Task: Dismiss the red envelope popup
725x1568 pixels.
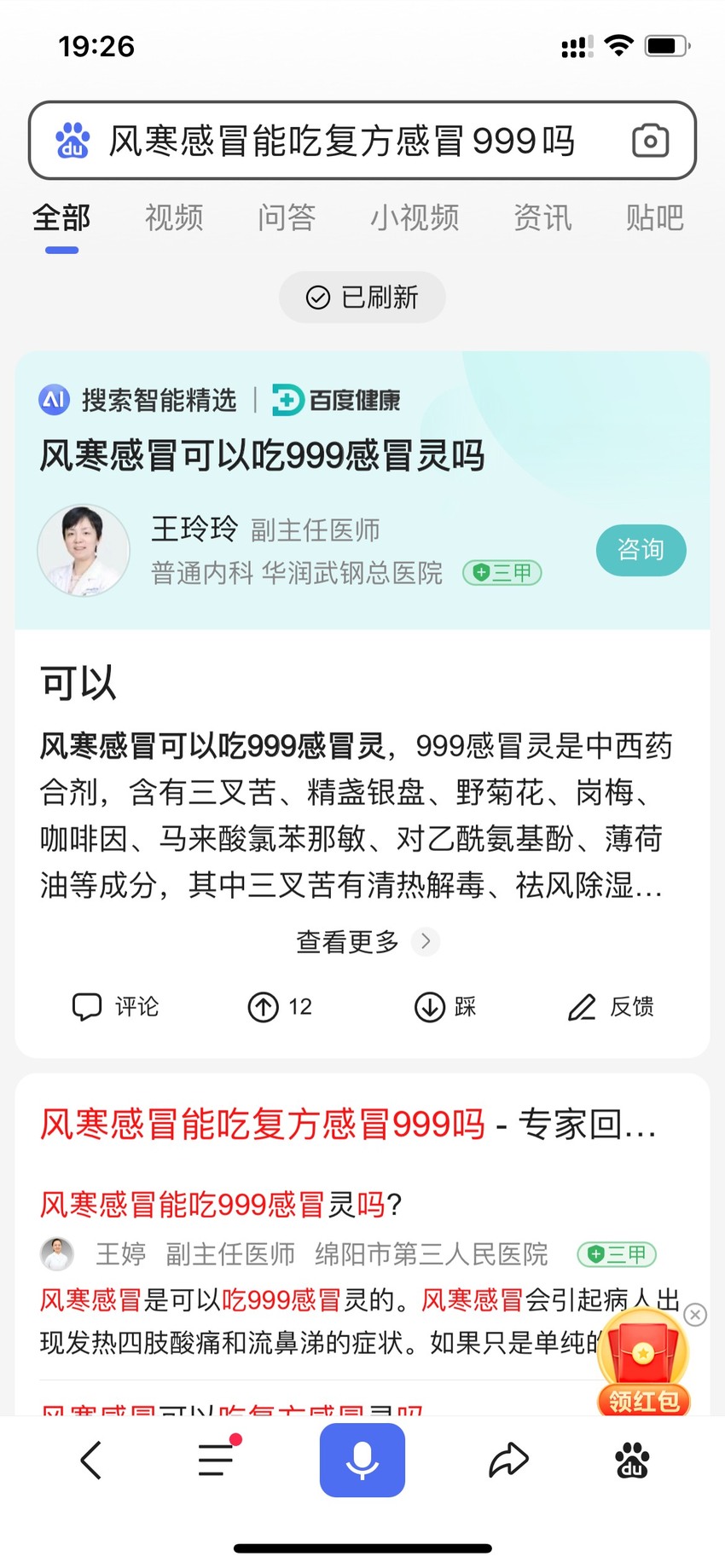Action: (695, 1315)
